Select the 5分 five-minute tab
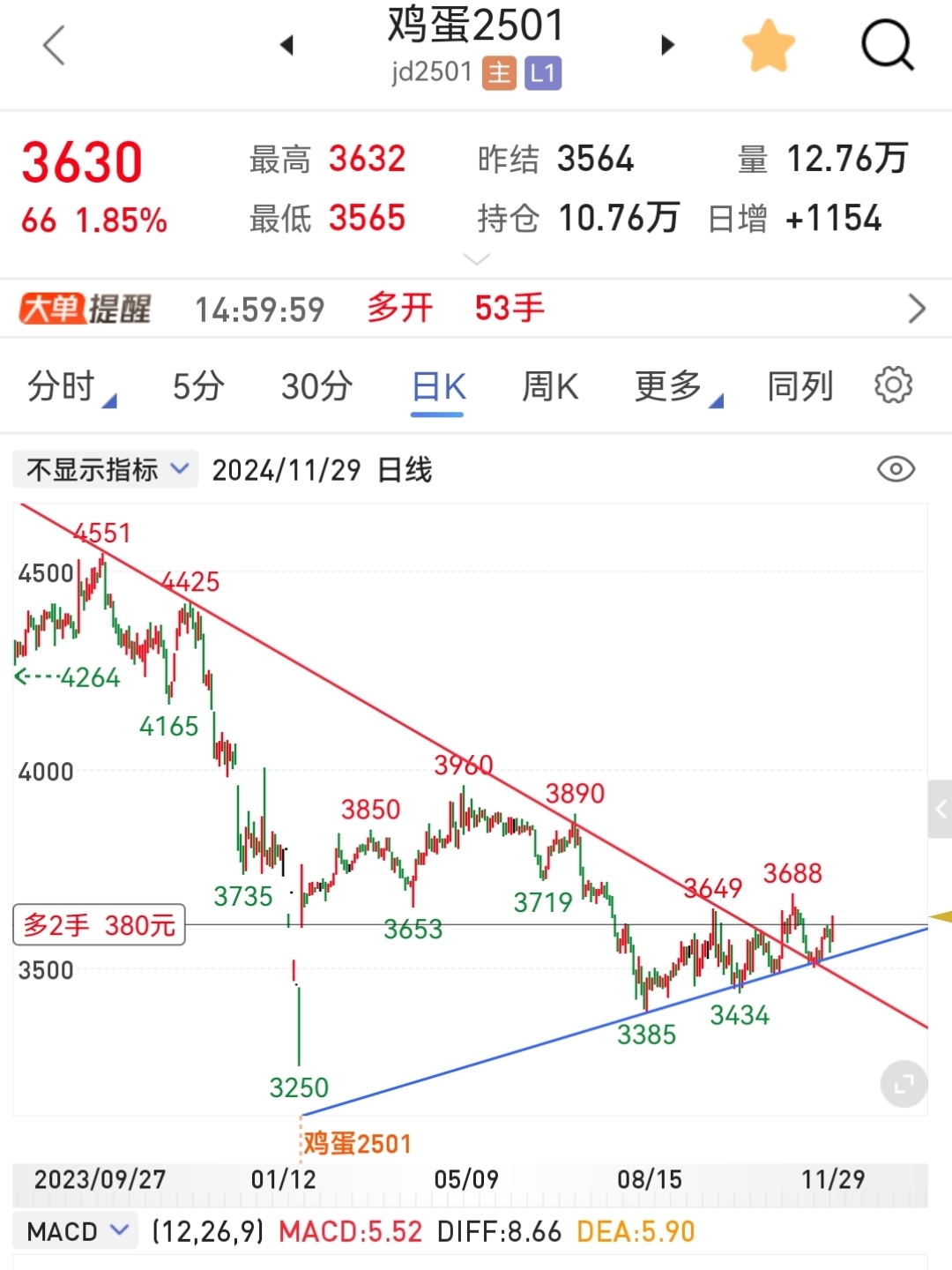Screen dimensions: 952x1270 click(x=197, y=385)
